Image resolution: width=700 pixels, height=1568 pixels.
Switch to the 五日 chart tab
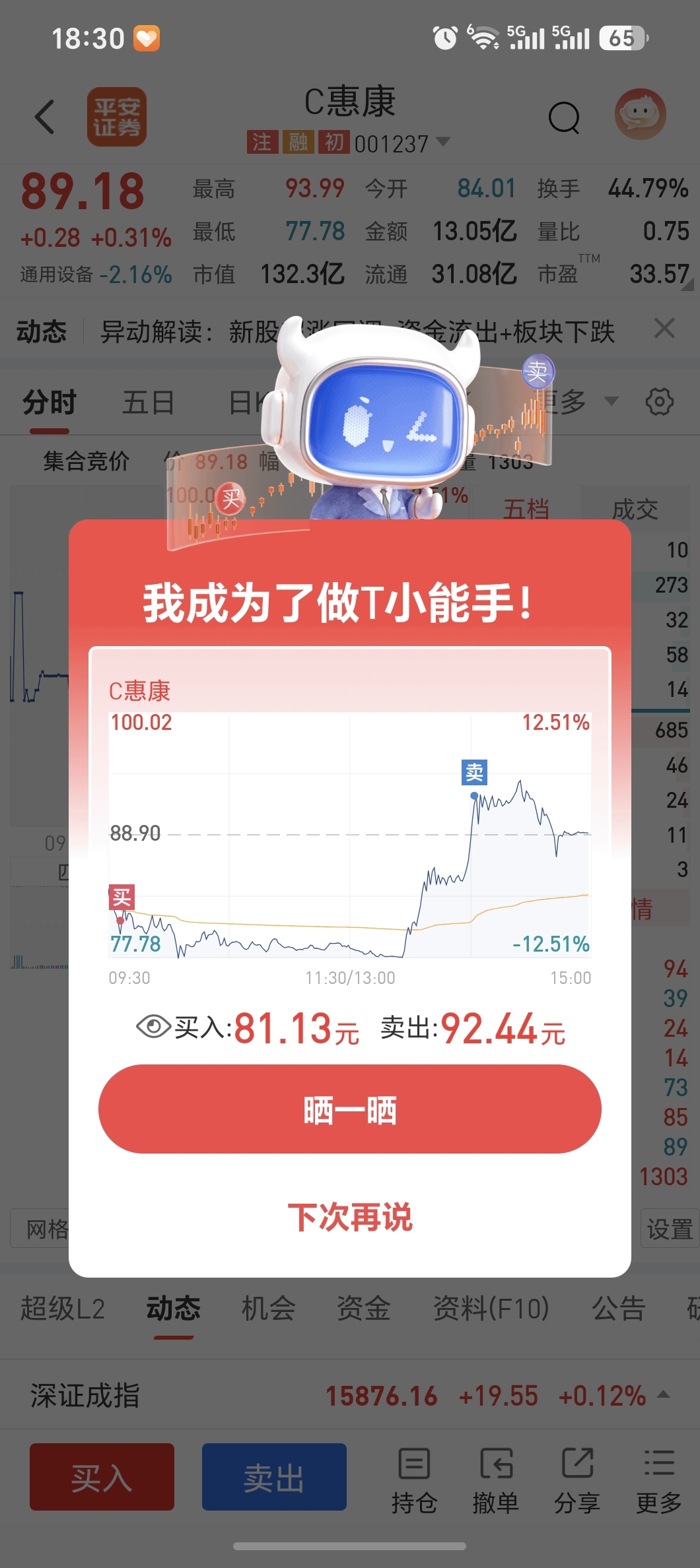[149, 402]
